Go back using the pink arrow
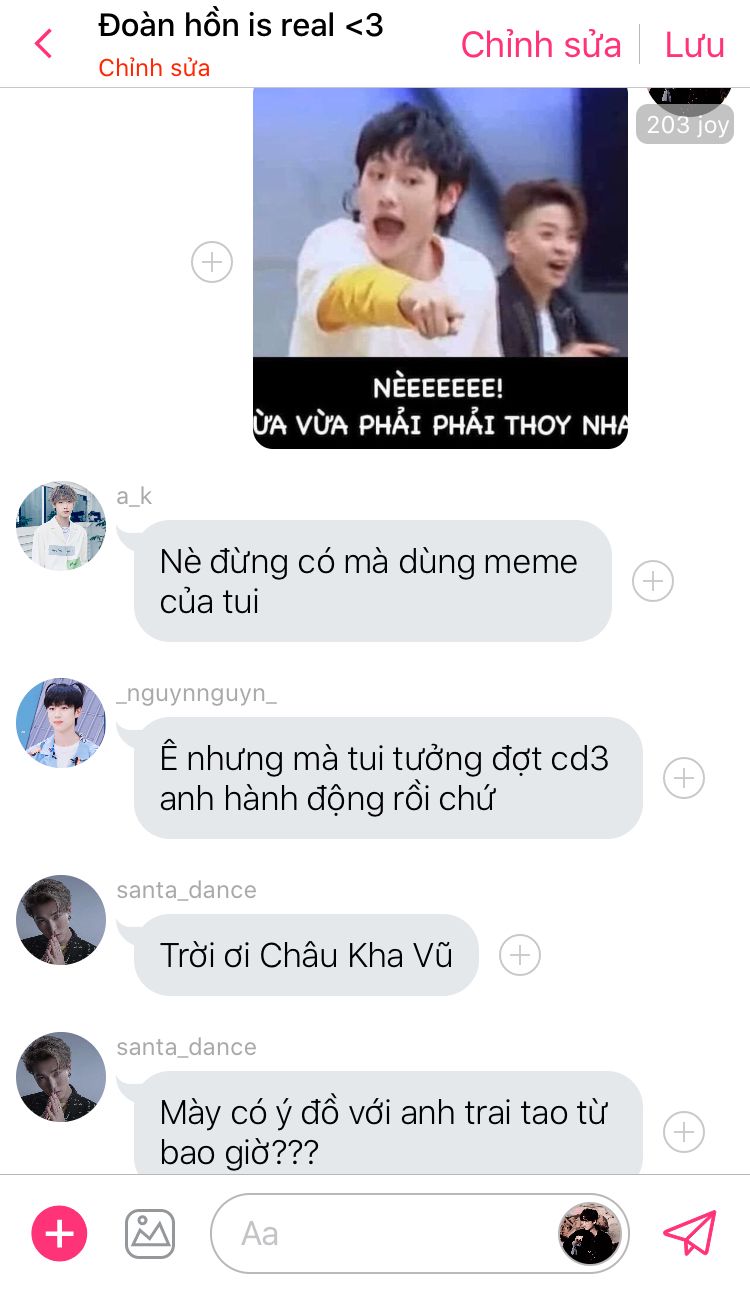Image resolution: width=750 pixels, height=1294 pixels. [43, 44]
